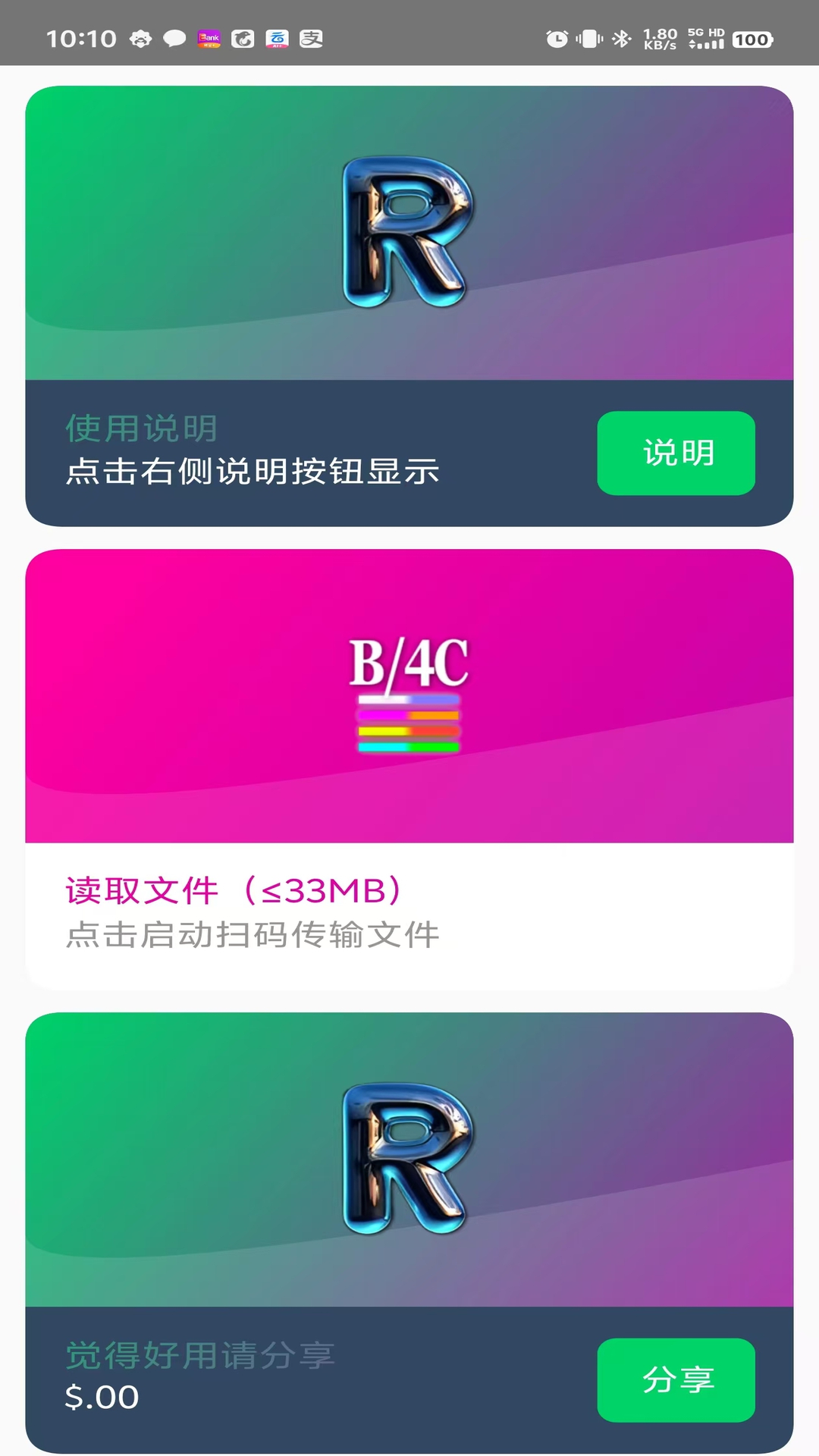The image size is (819, 1456).
Task: Tap the 使用说明 card heading
Action: tap(141, 427)
